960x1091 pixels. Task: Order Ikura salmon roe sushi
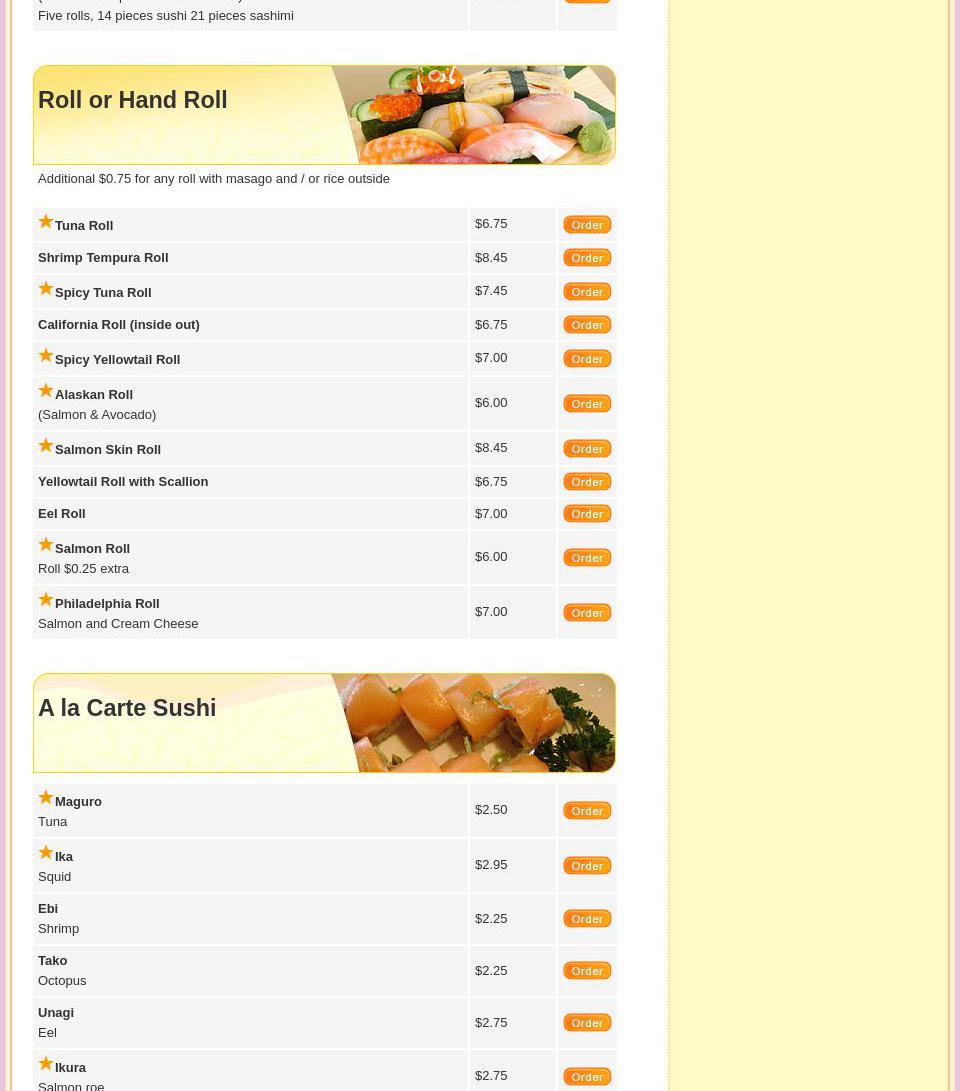pyautogui.click(x=587, y=1077)
